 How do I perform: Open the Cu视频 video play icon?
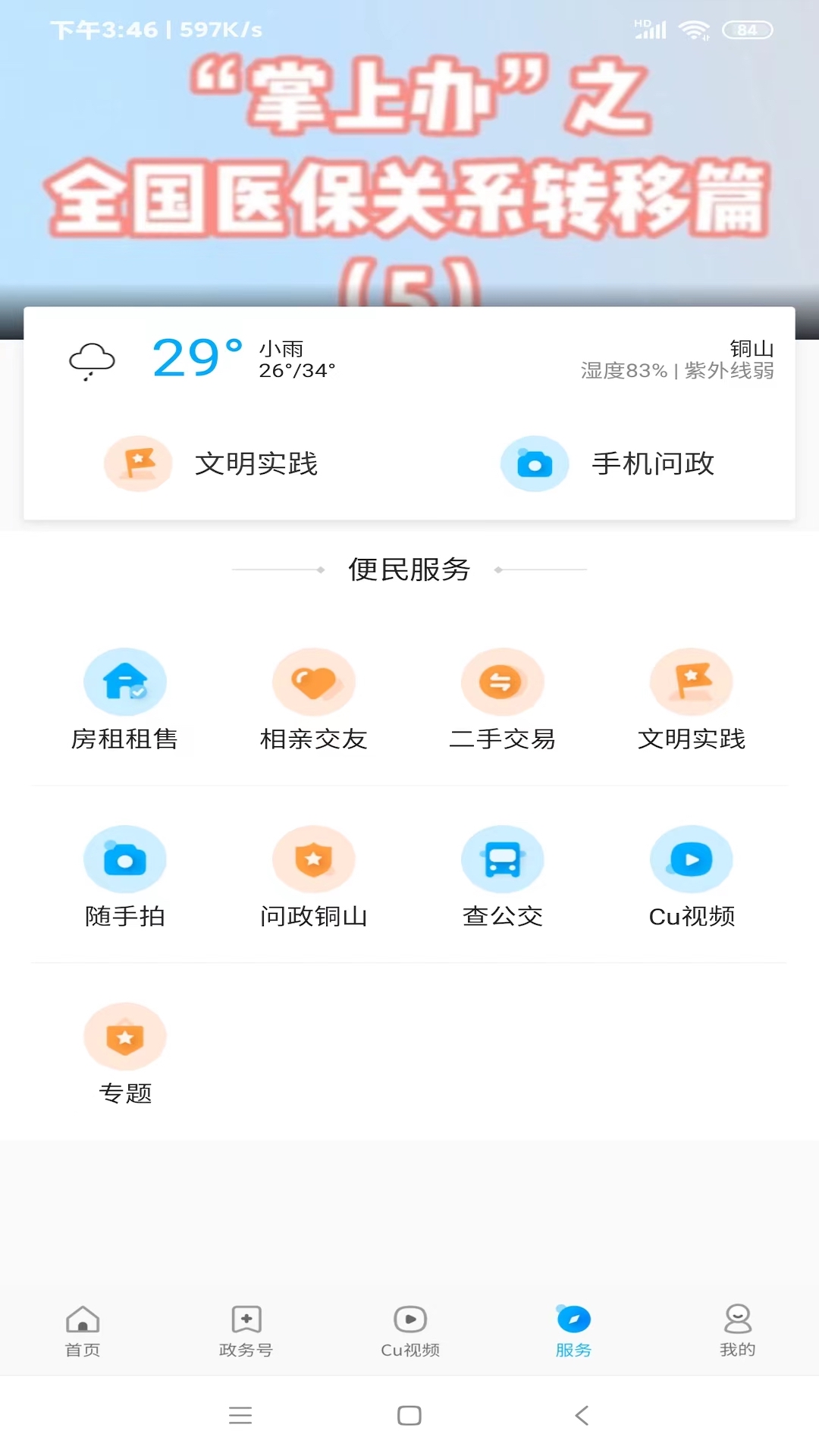692,858
